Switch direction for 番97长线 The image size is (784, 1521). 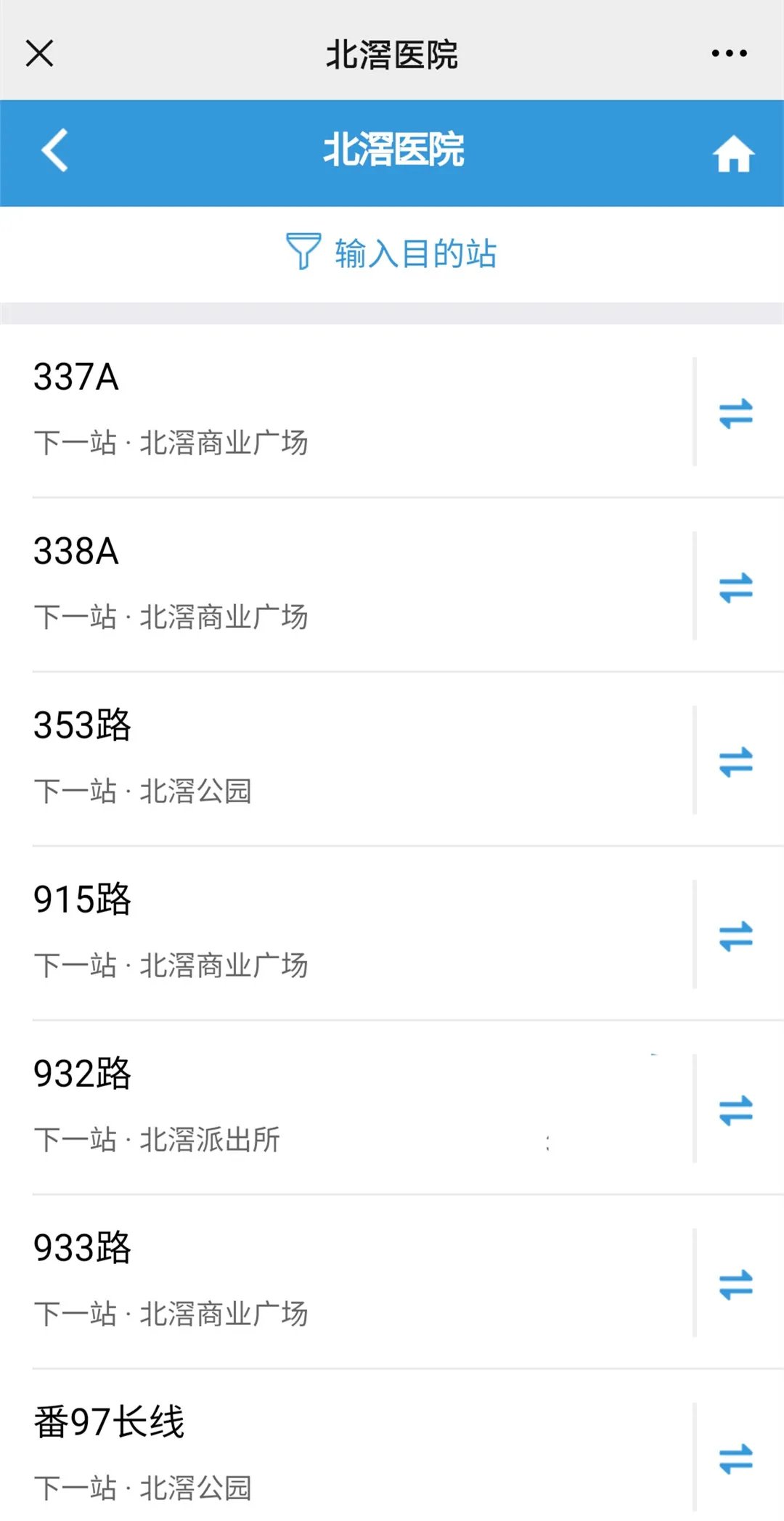735,1458
